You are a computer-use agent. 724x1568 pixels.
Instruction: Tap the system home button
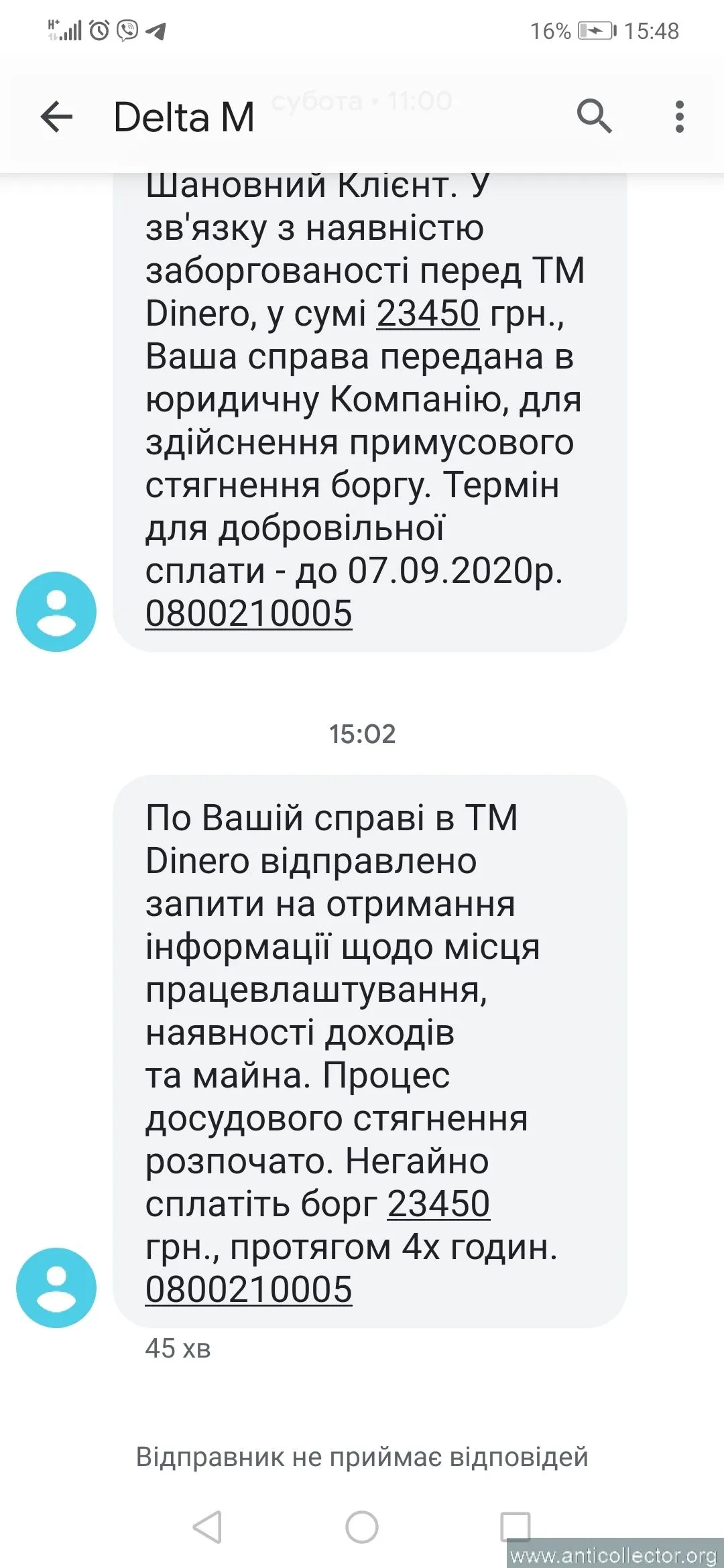tap(362, 1527)
